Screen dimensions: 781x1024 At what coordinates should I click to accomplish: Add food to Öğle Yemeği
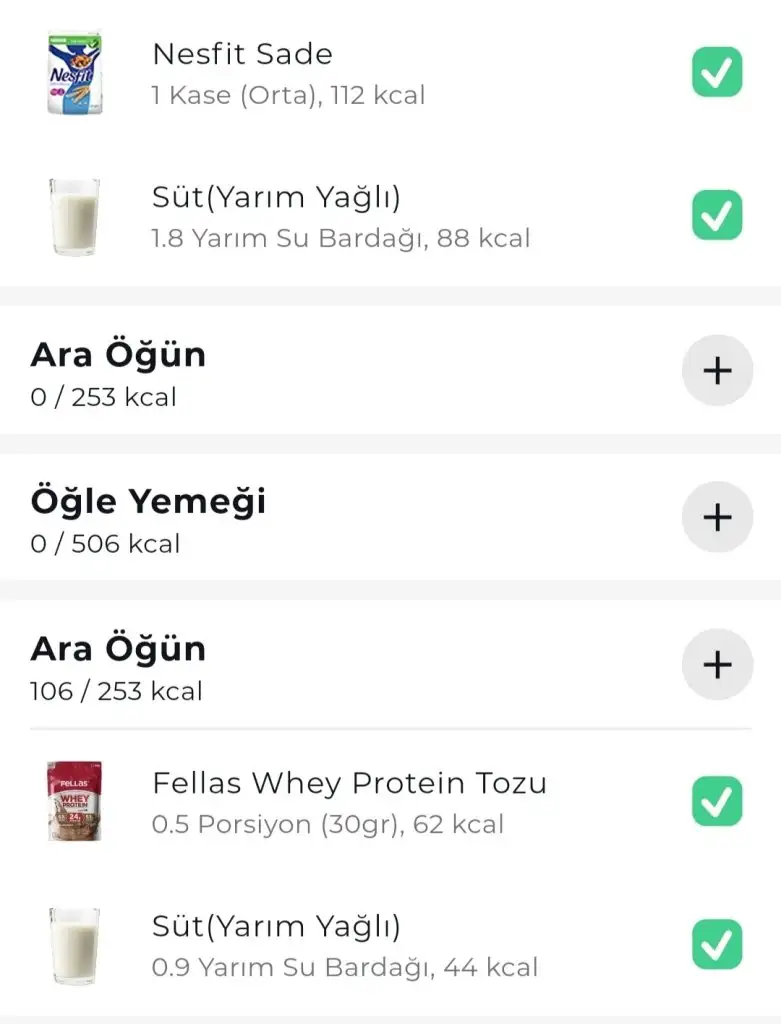click(x=717, y=517)
